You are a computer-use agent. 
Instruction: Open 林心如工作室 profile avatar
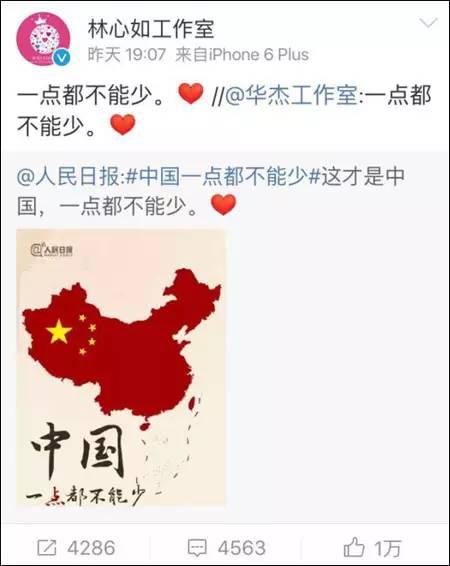(x=43, y=39)
